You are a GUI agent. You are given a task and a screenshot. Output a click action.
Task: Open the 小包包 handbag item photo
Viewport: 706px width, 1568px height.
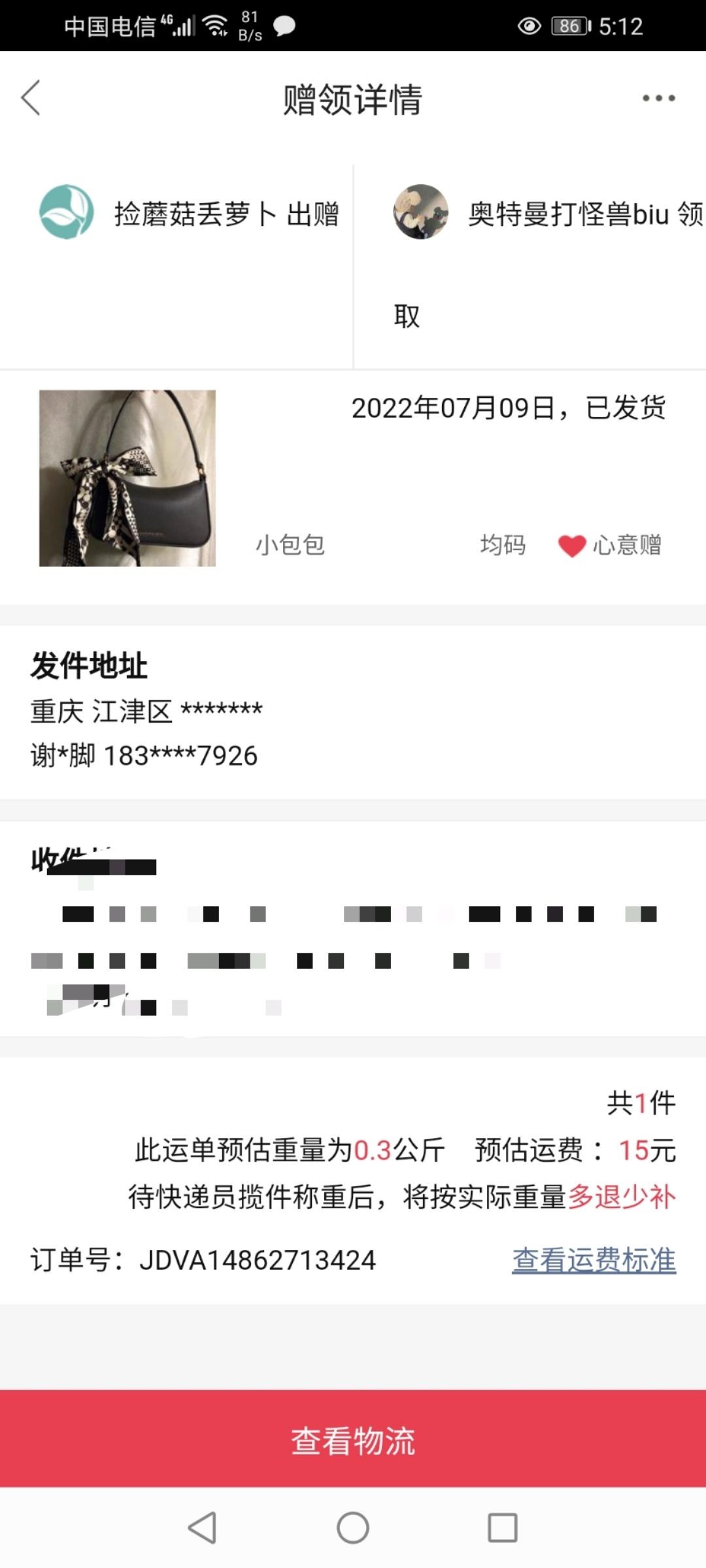[127, 478]
